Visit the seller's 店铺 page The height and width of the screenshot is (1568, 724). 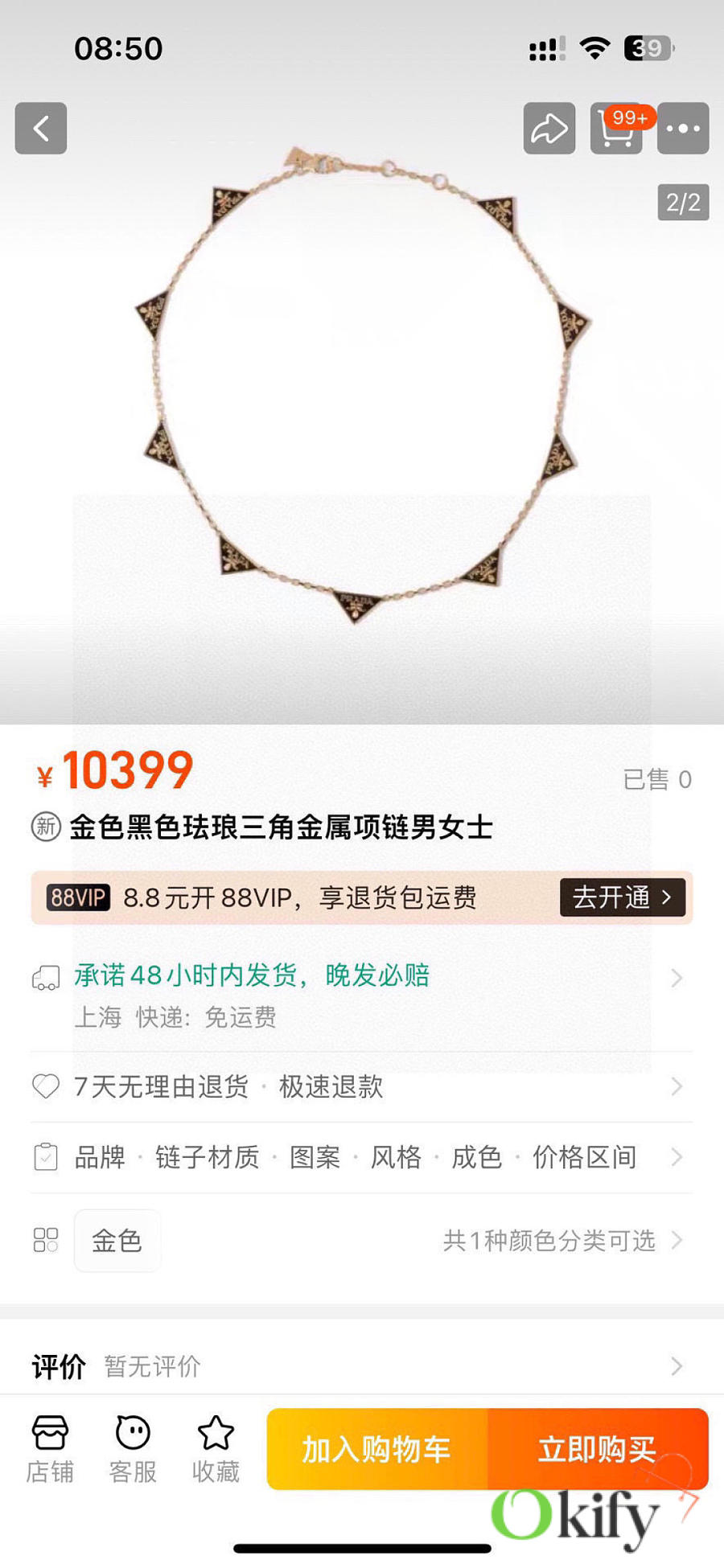coord(50,1449)
